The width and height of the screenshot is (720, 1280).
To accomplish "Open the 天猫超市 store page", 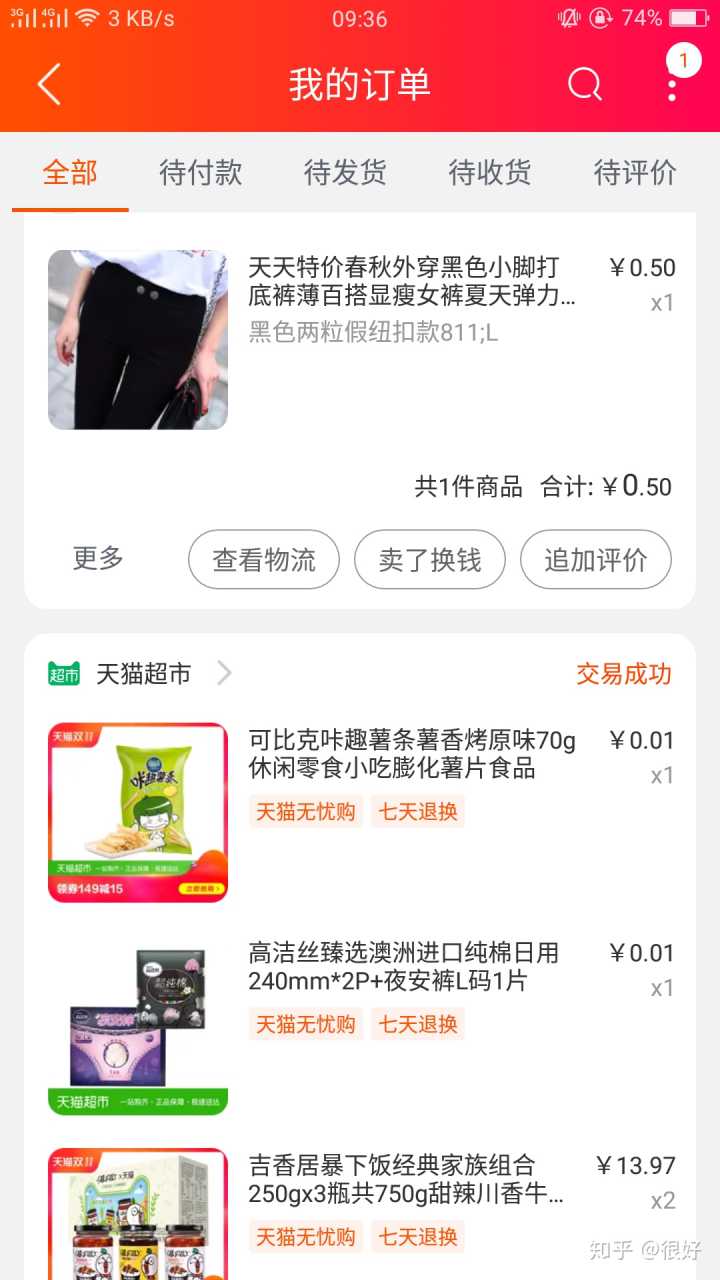I will tap(143, 674).
